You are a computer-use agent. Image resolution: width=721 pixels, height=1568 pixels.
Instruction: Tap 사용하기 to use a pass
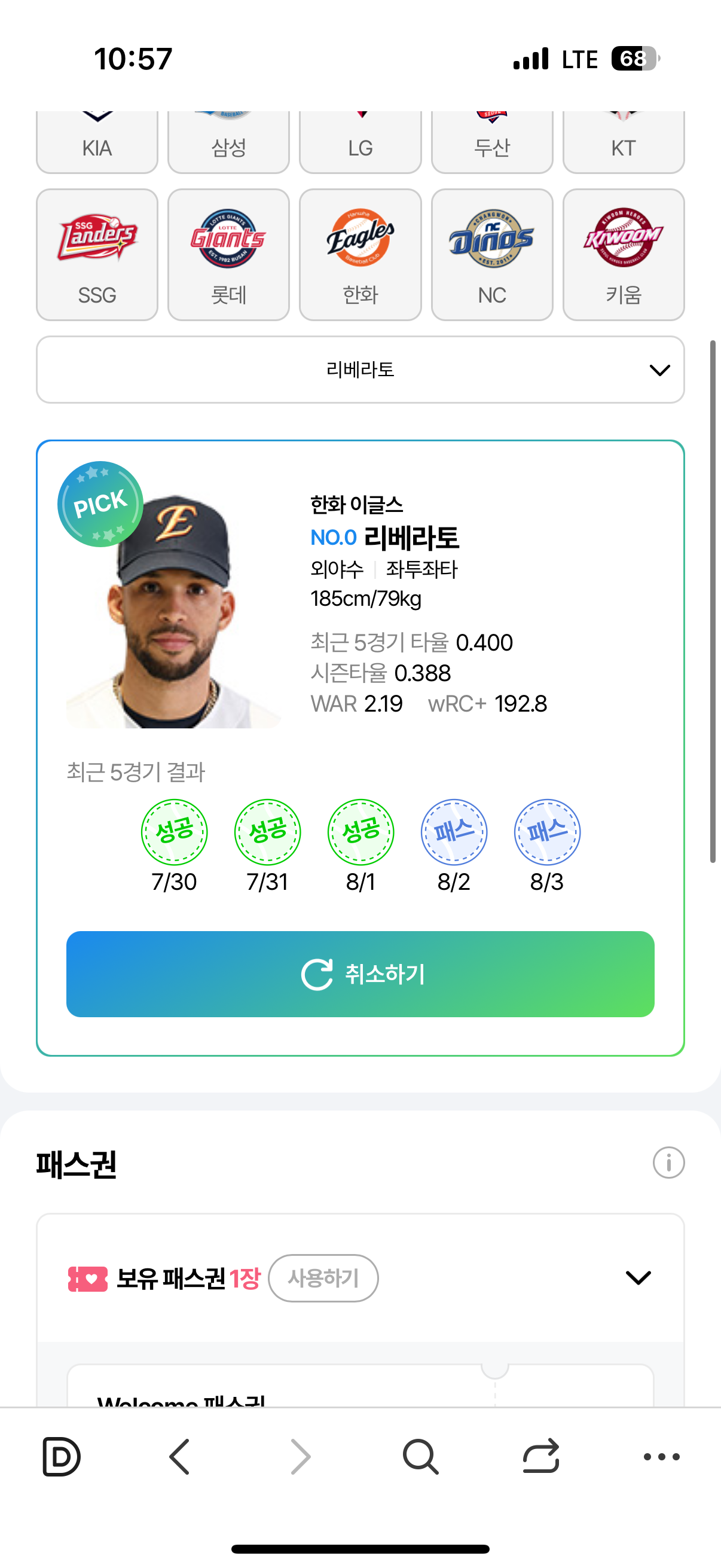[323, 1277]
